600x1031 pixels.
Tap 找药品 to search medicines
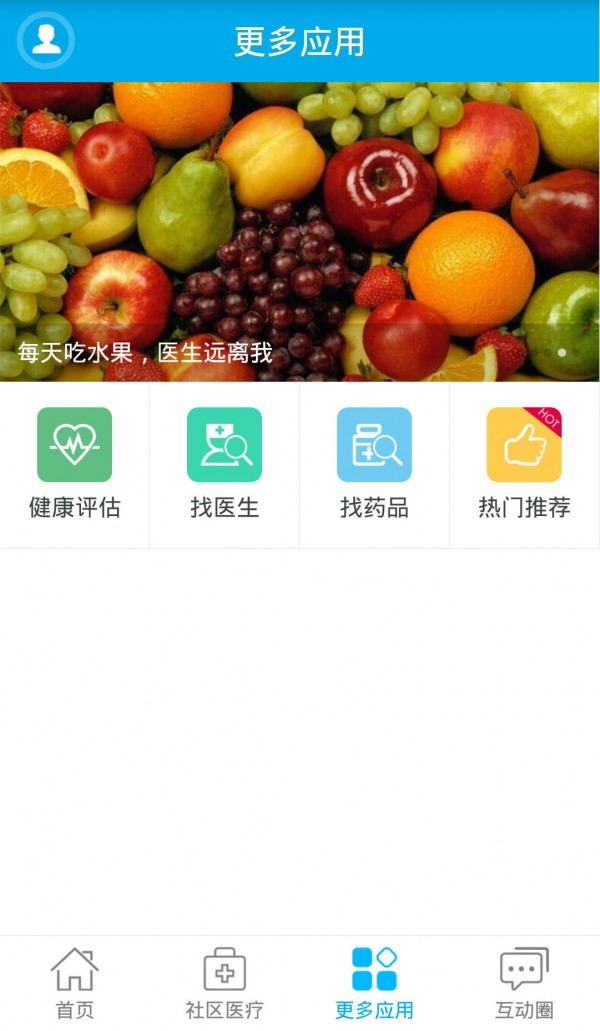pyautogui.click(x=374, y=464)
